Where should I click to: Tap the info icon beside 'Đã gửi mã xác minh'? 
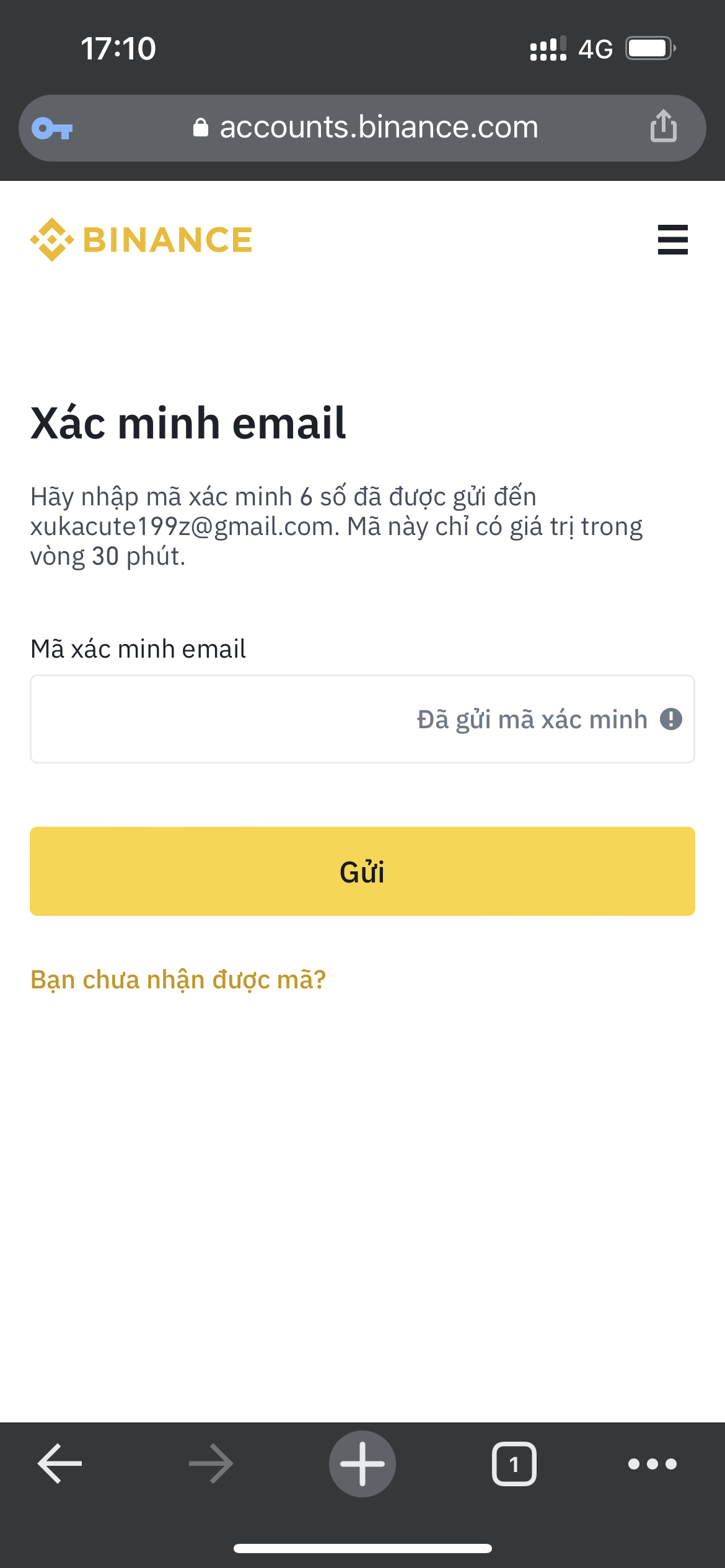(671, 719)
